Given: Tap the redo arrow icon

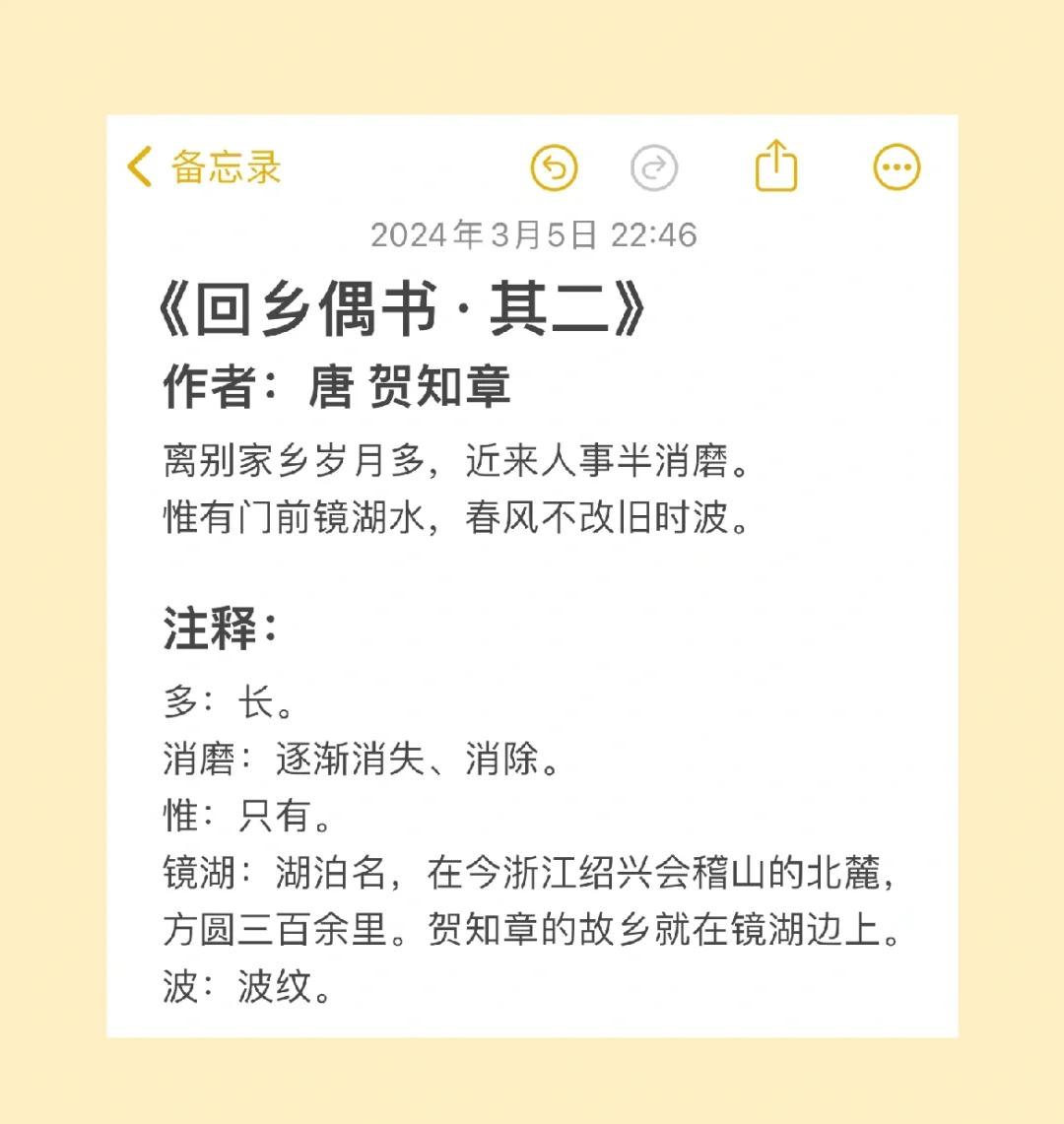Looking at the screenshot, I should [654, 167].
